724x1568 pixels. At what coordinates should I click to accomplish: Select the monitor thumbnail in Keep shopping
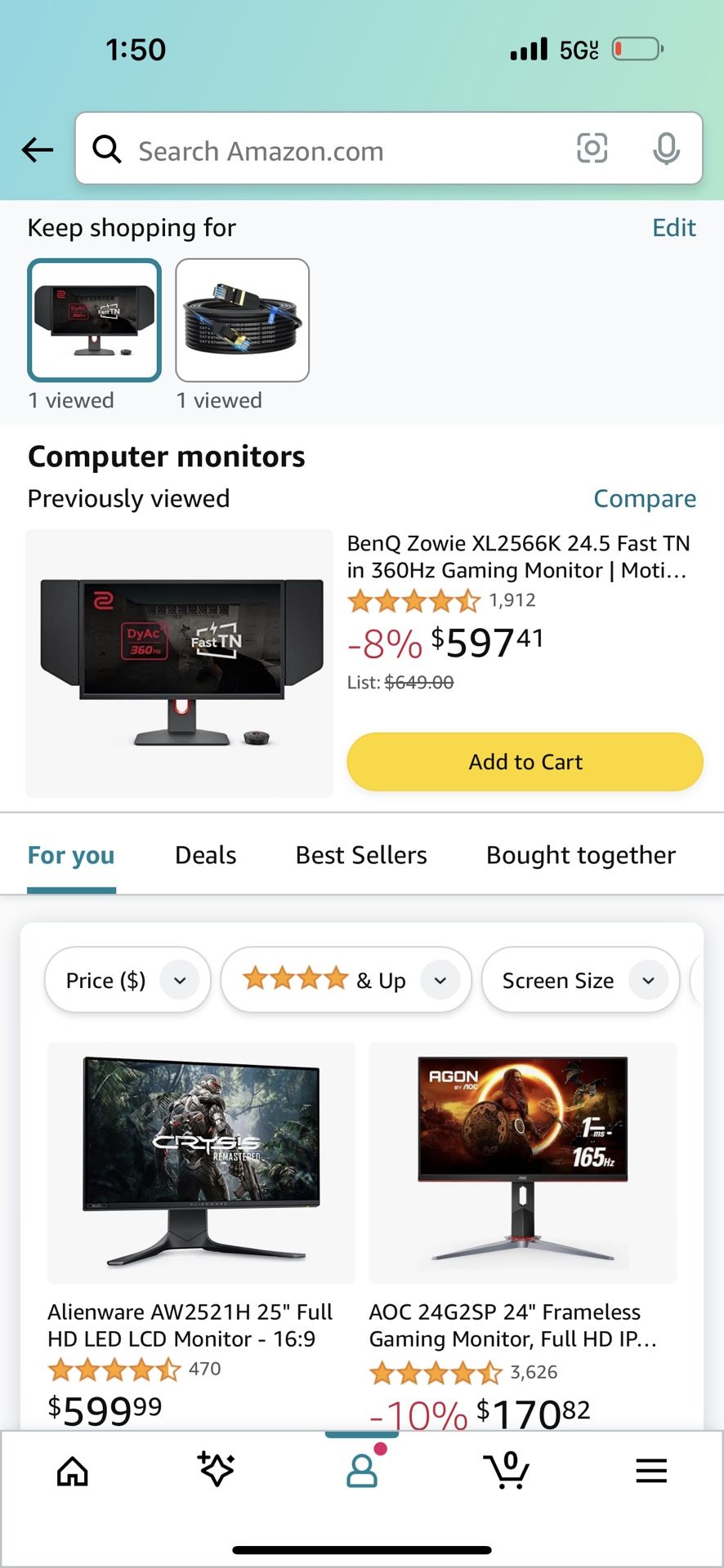(x=95, y=320)
